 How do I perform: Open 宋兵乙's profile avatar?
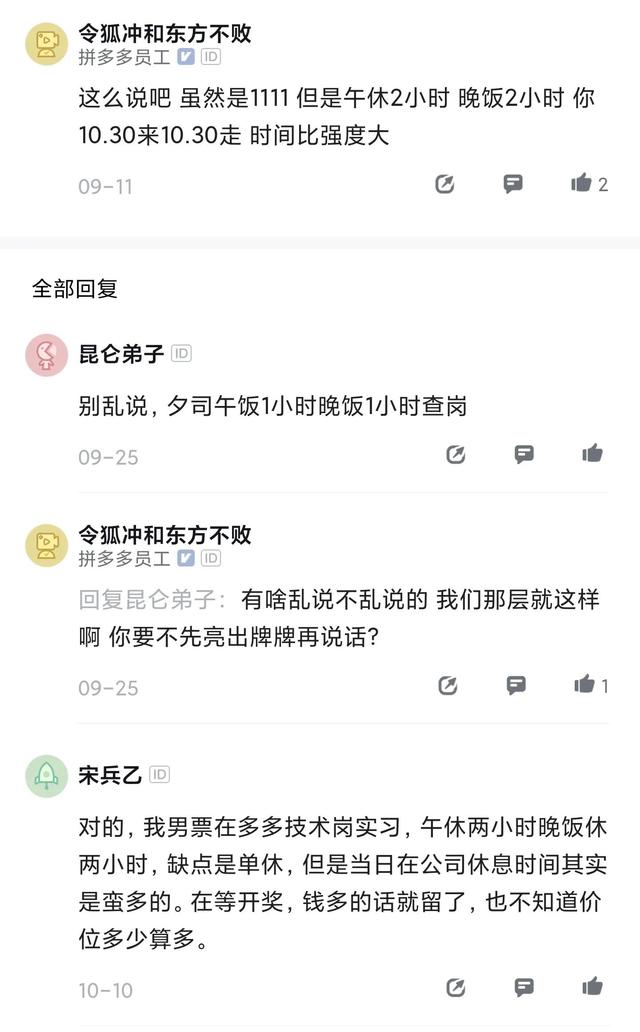tap(46, 777)
